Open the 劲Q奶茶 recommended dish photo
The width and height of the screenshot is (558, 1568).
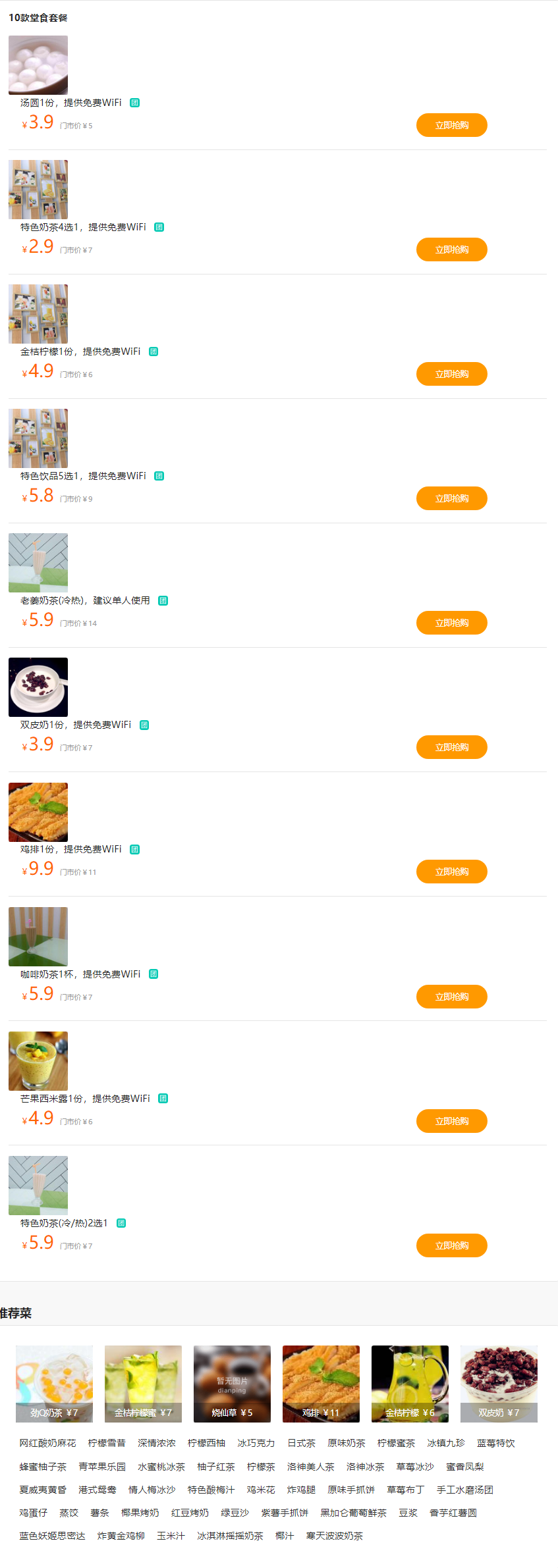coord(54,1384)
